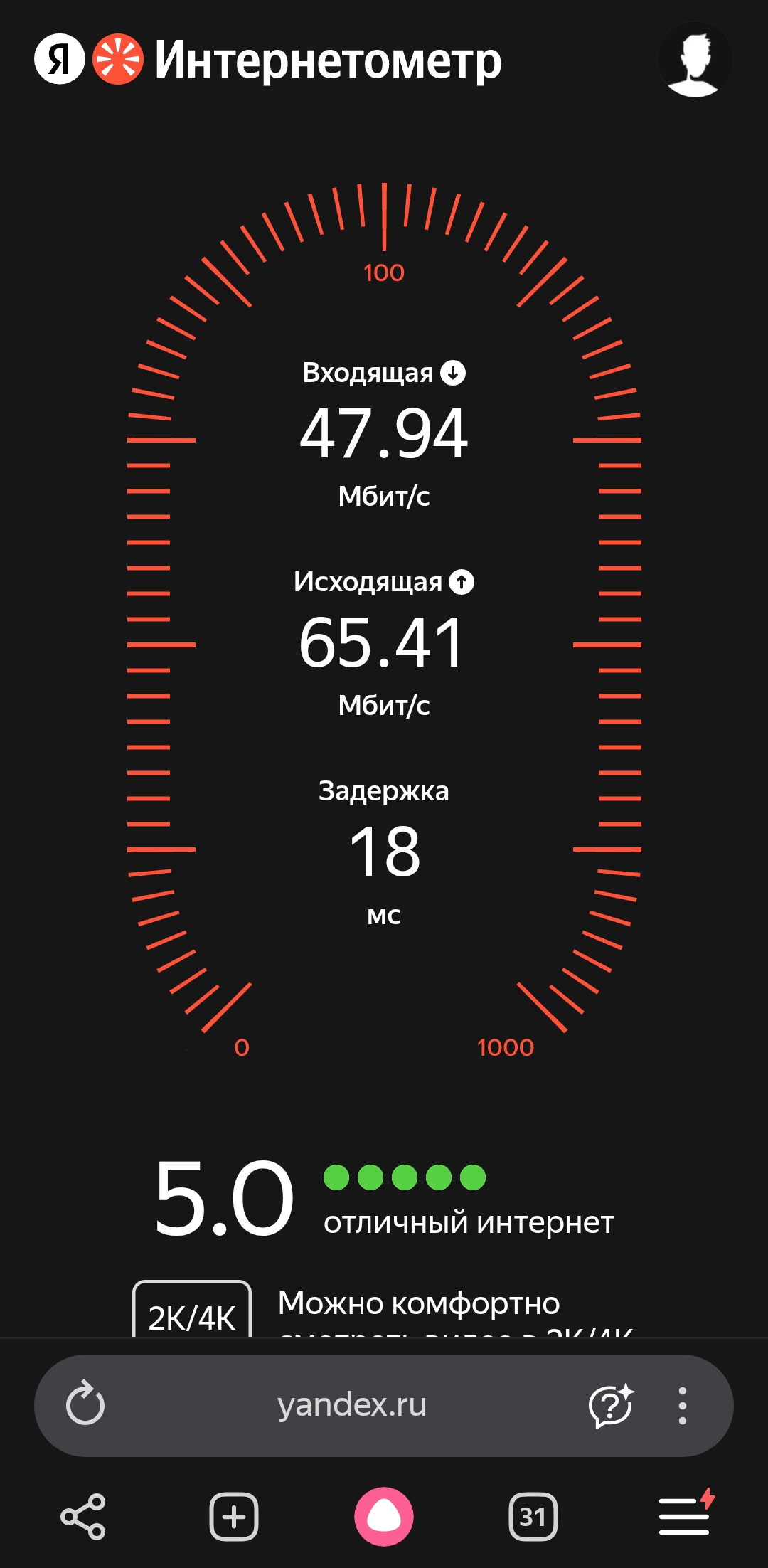Go to the Yandex home logo
The width and height of the screenshot is (768, 1568).
(x=60, y=59)
